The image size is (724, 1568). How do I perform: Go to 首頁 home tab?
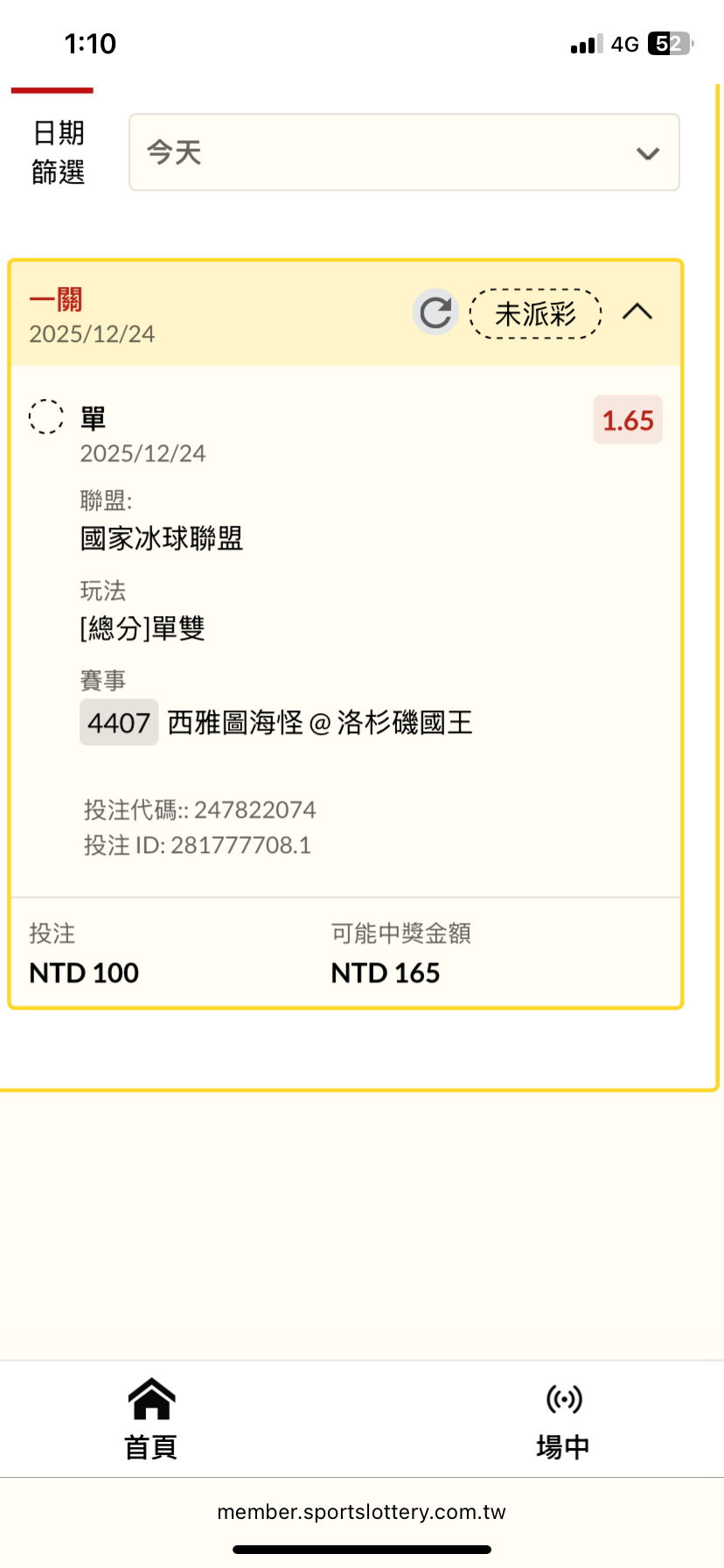(x=151, y=1418)
